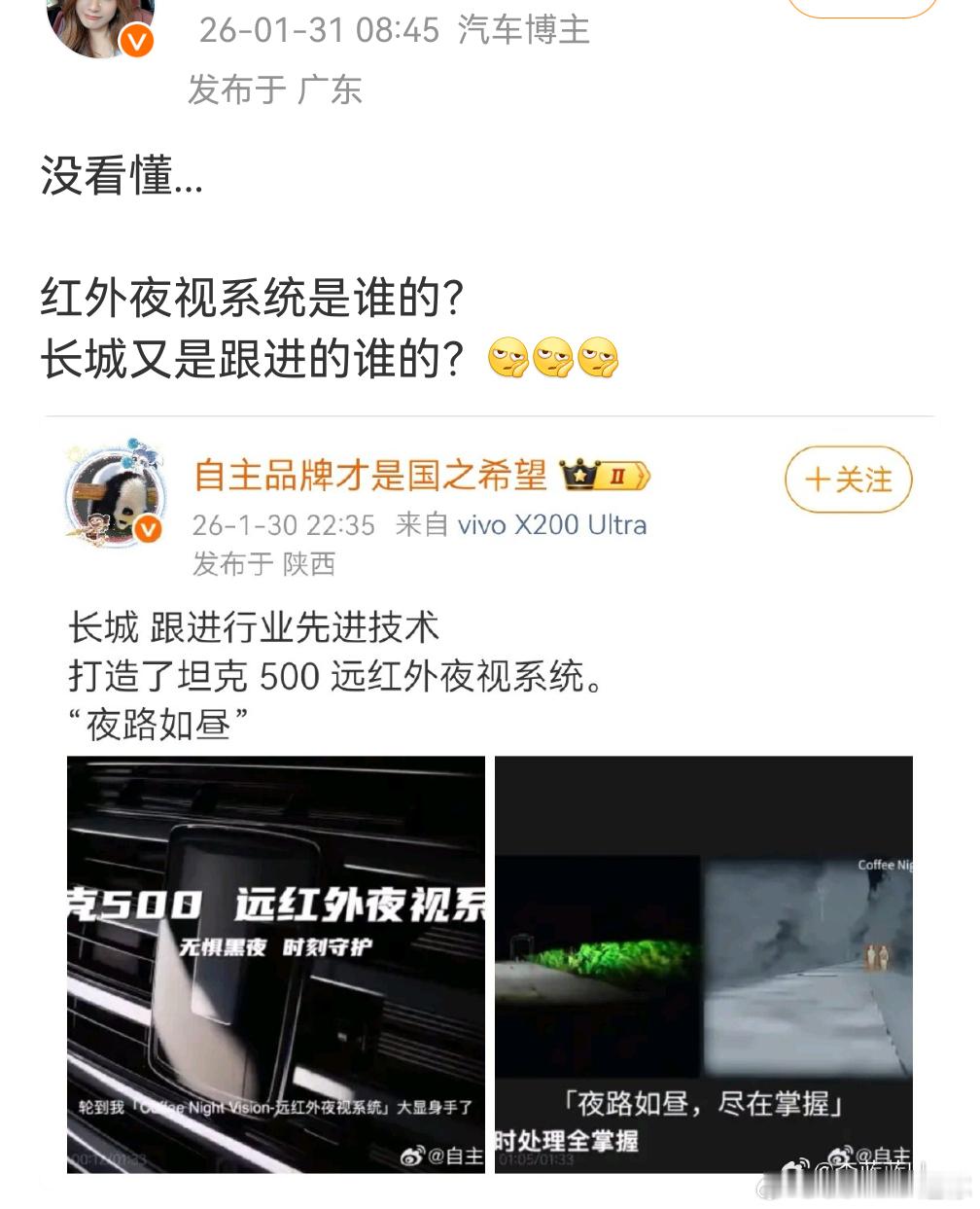This screenshot has height=1209, width=980.
Task: Open the left Tank 500 night vision video
Action: [x=275, y=968]
